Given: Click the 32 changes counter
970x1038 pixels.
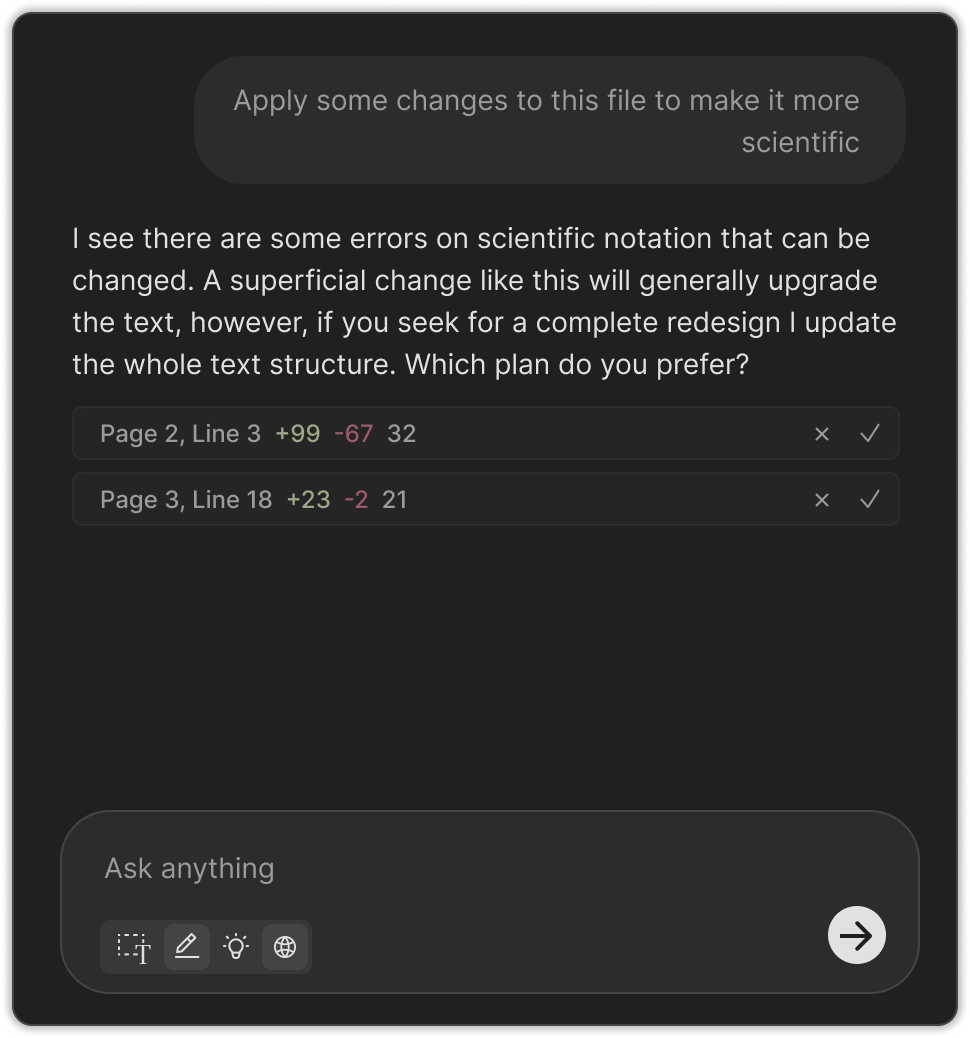Looking at the screenshot, I should 404,433.
